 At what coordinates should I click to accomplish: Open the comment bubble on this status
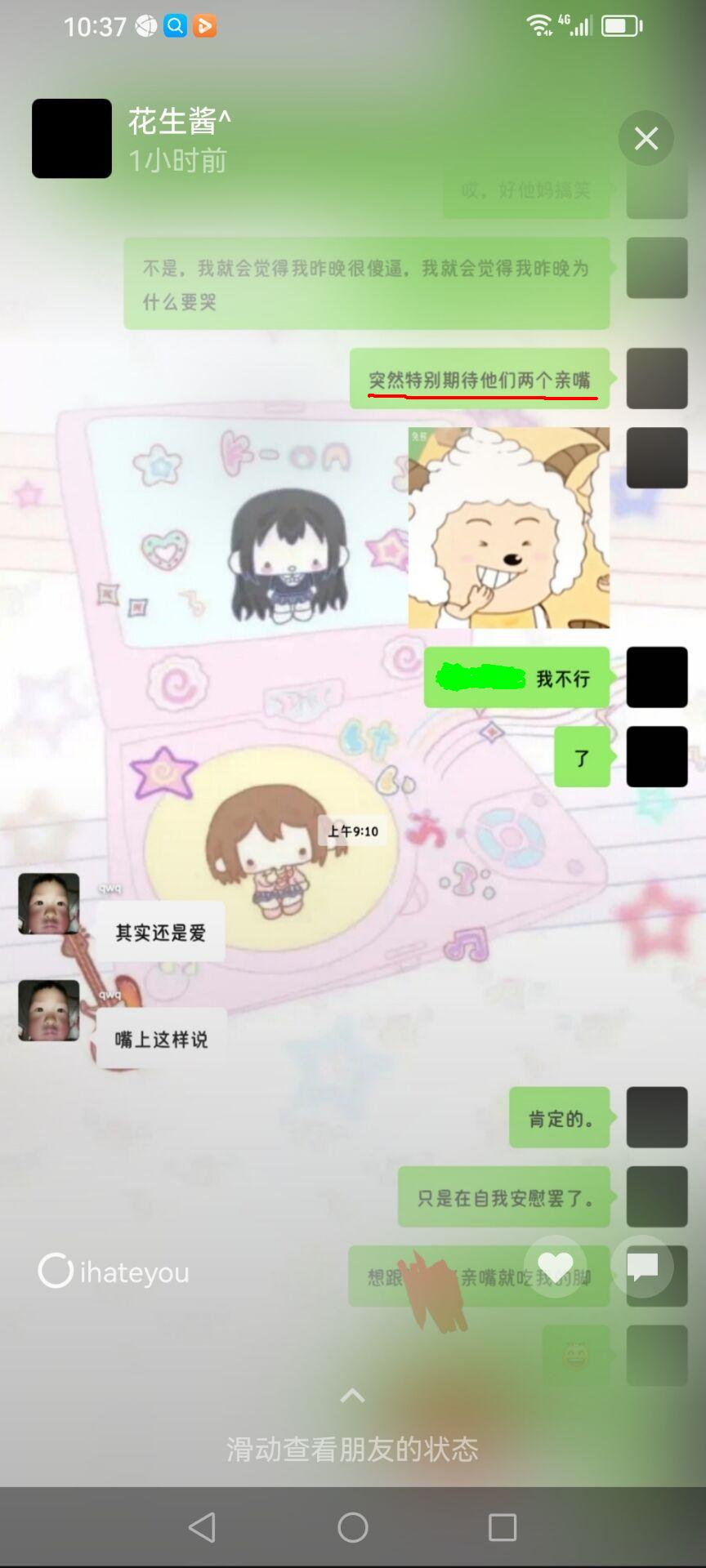642,1266
